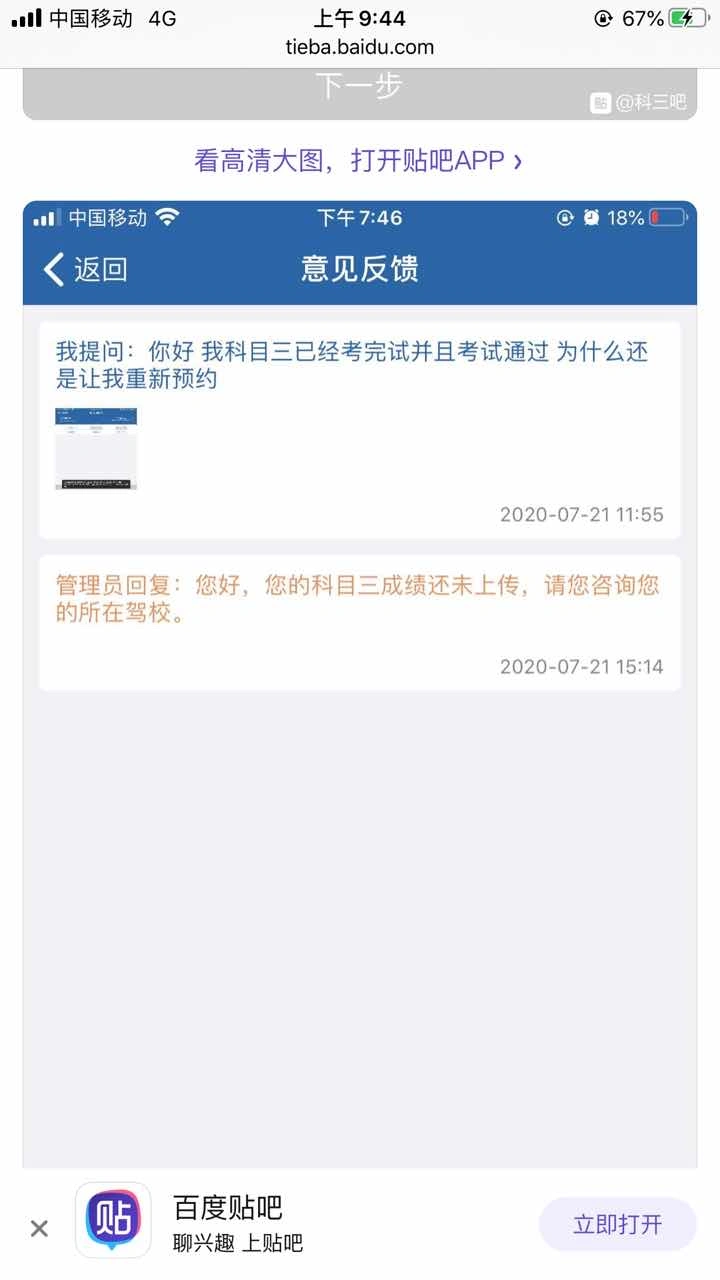Image resolution: width=720 pixels, height=1280 pixels.
Task: Tap the 看高清大图，打开贴吧APP link
Action: point(358,160)
